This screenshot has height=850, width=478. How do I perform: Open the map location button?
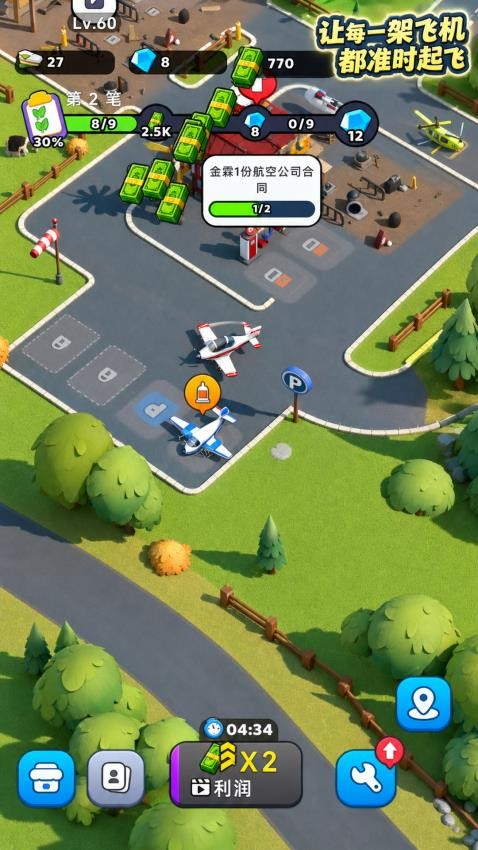coord(424,704)
